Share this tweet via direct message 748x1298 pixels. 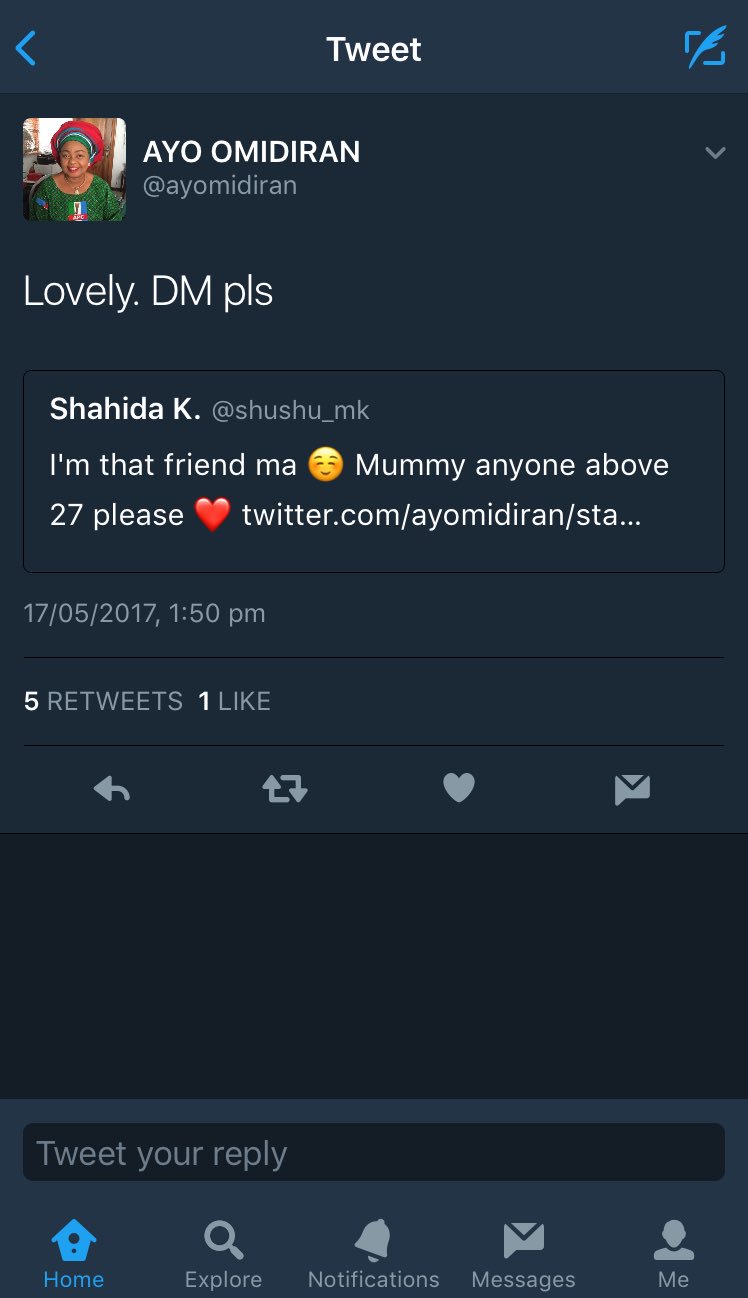click(632, 790)
